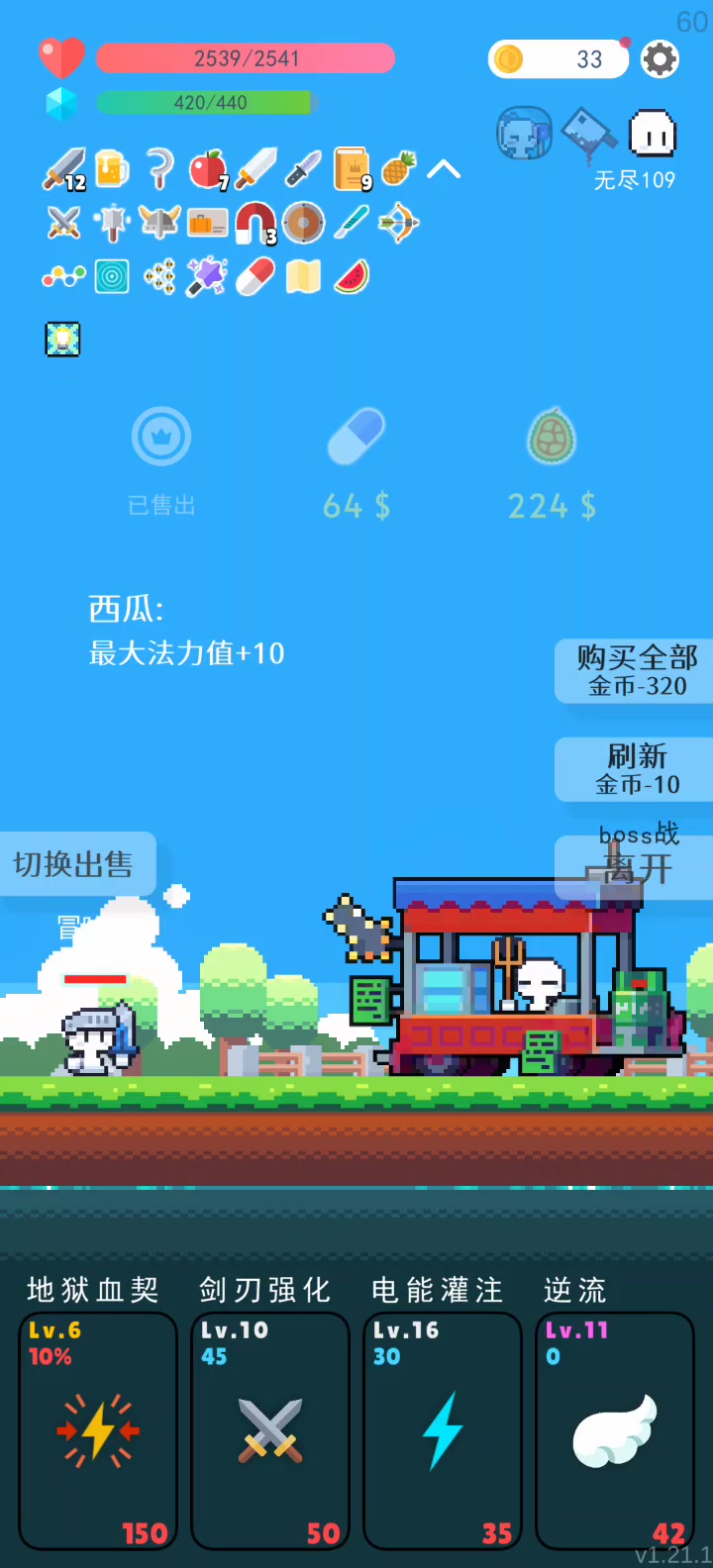The width and height of the screenshot is (713, 1568).
Task: Use the 电能灌注 lightning skill
Action: click(x=443, y=1430)
